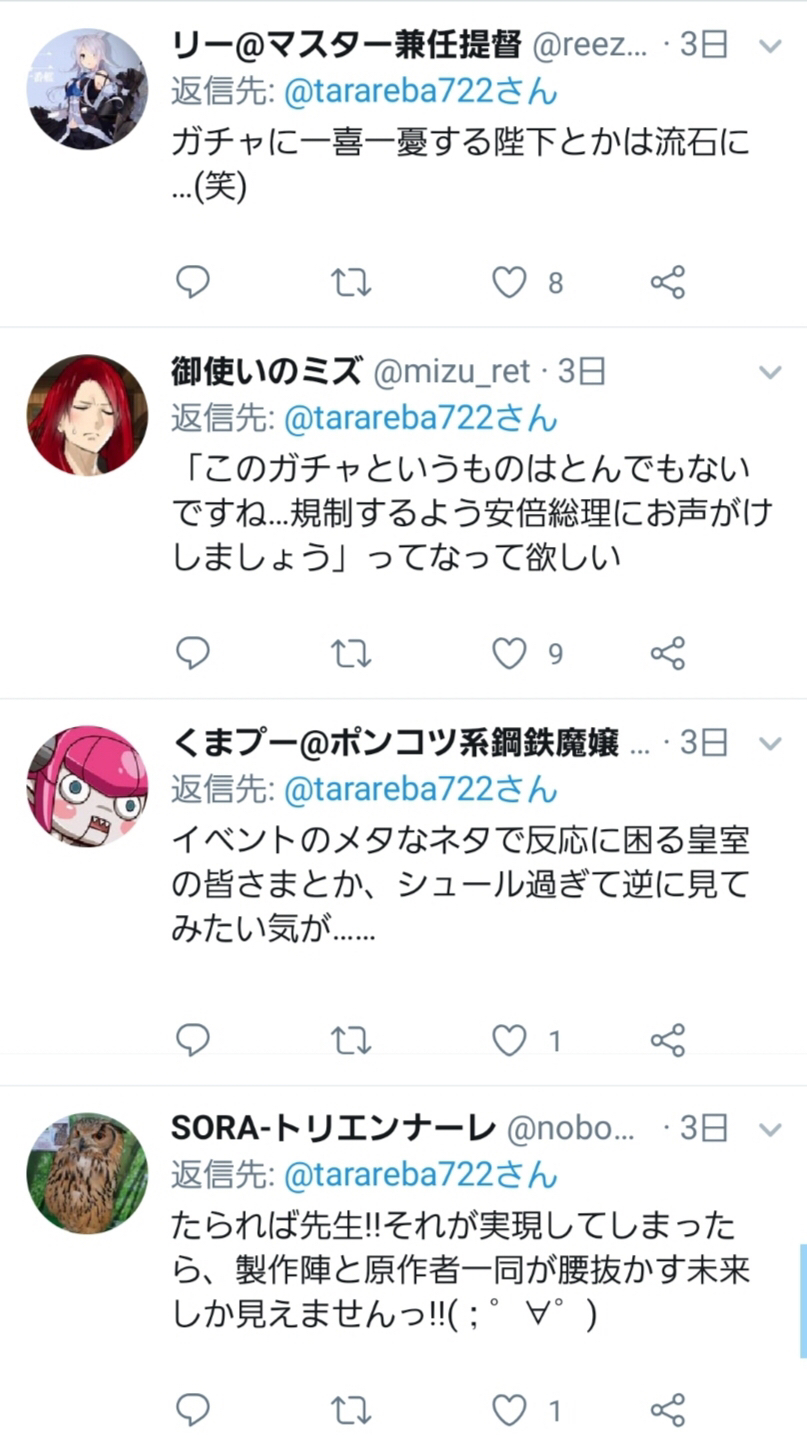Share くまプー's tweet
Viewport: 807px width, 1435px height.
click(x=668, y=1041)
